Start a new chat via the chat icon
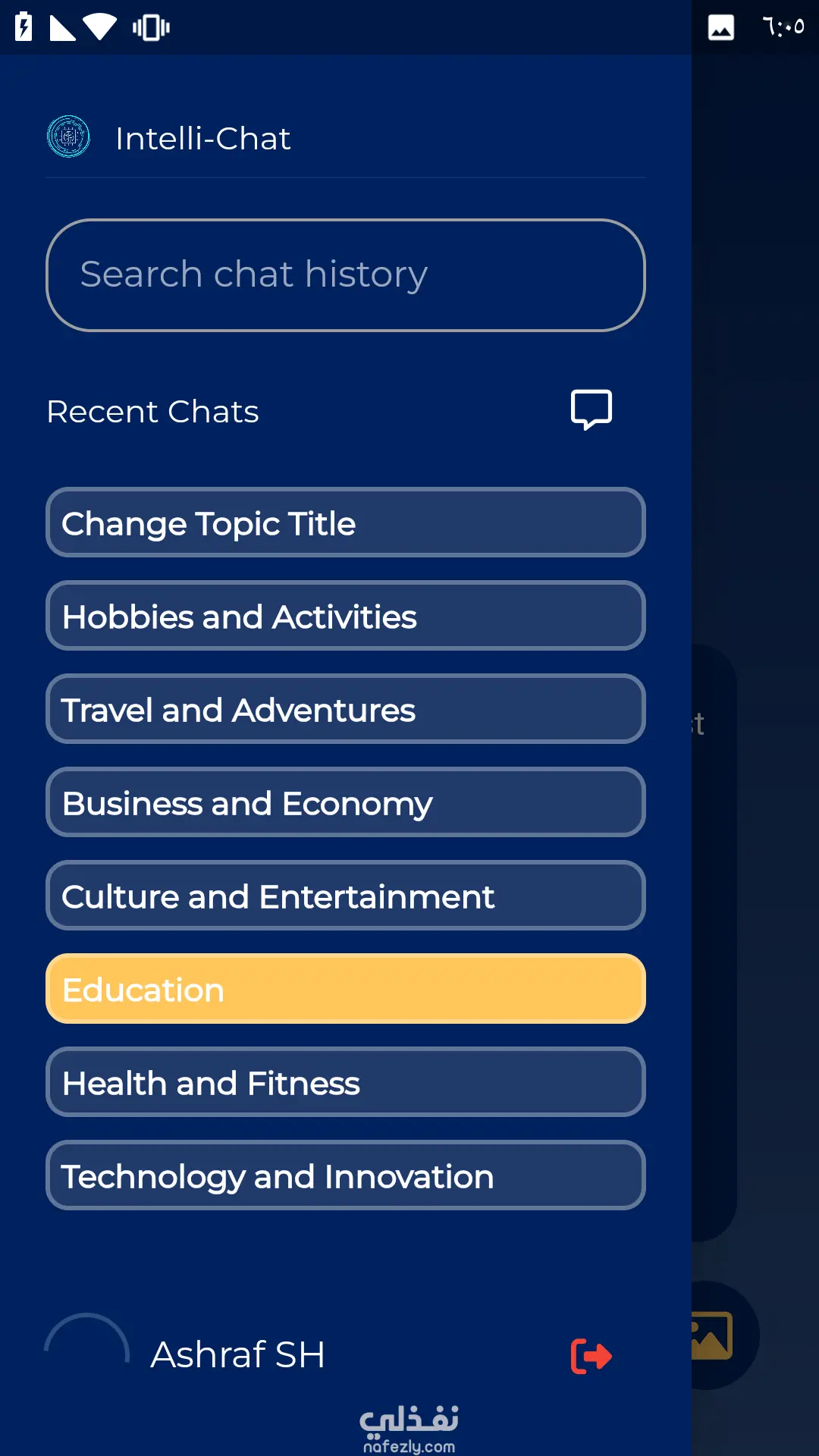819x1456 pixels. point(591,410)
